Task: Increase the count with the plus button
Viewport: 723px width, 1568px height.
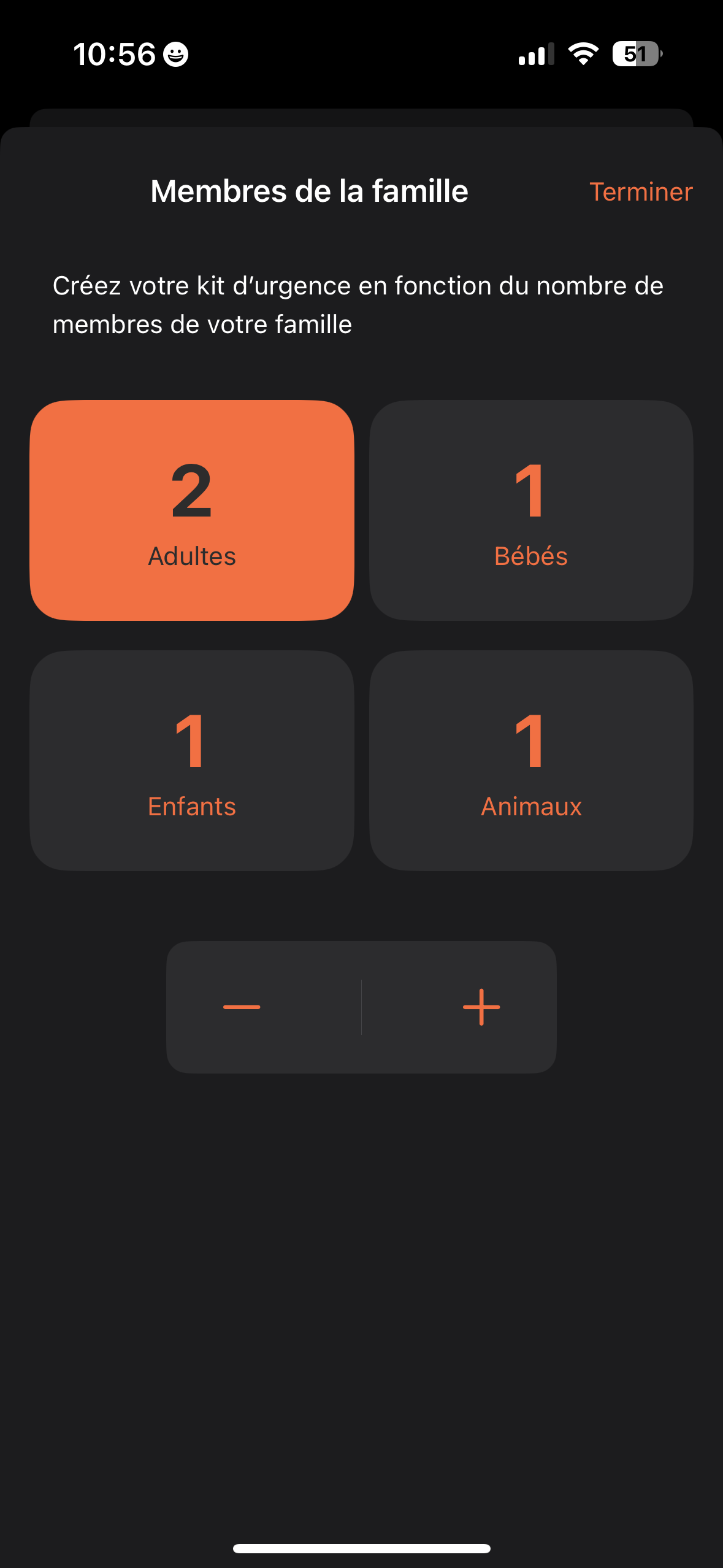Action: tap(481, 1007)
